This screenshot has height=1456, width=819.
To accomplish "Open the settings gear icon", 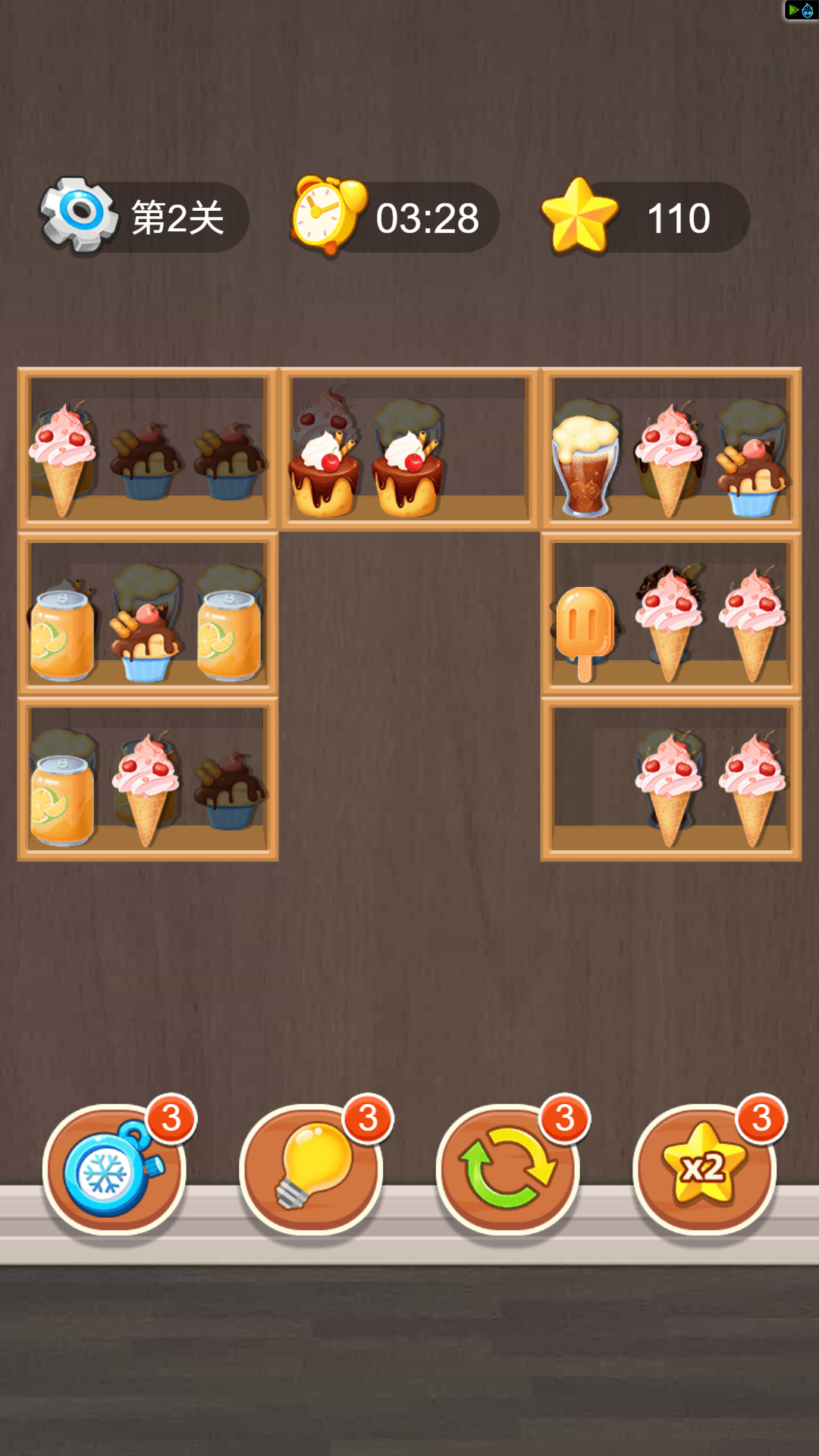I will coord(80,215).
